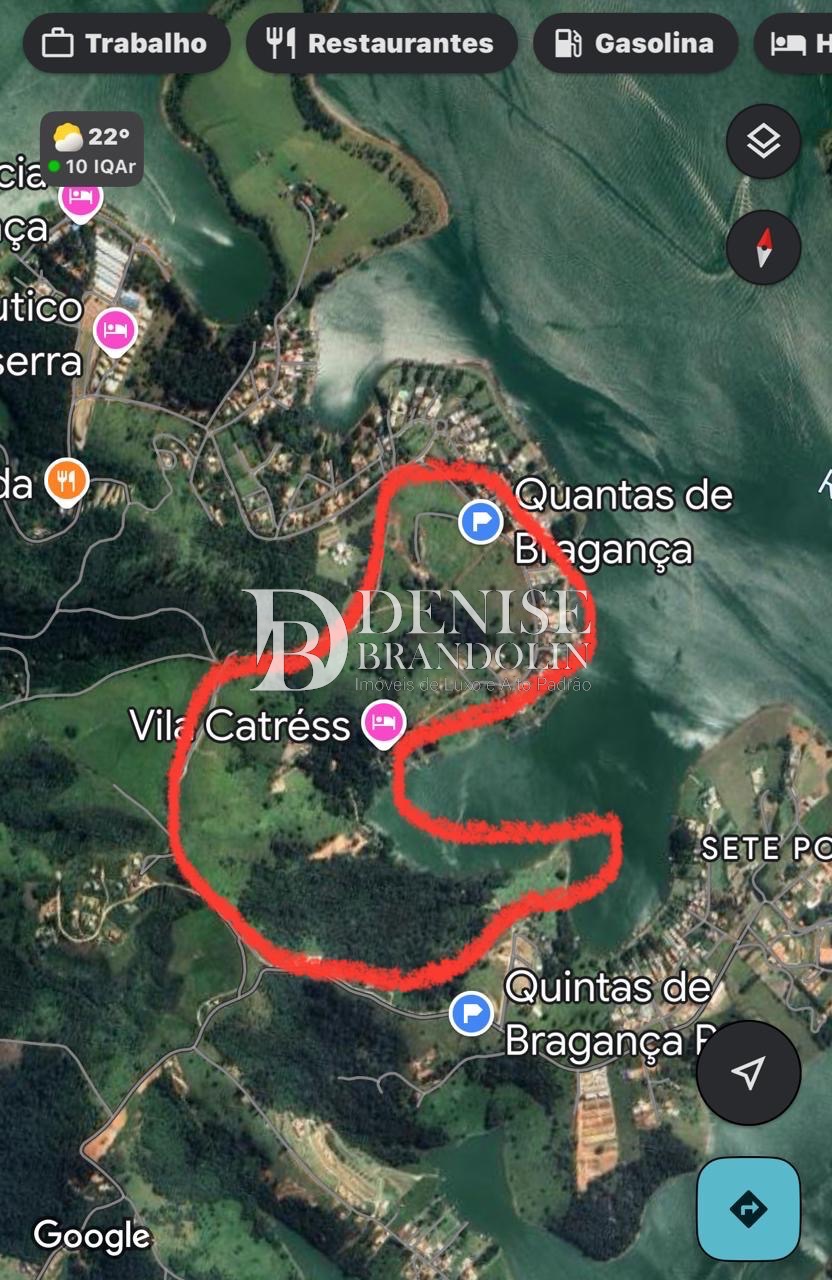Show Gasolina stations on the map

pyautogui.click(x=635, y=43)
